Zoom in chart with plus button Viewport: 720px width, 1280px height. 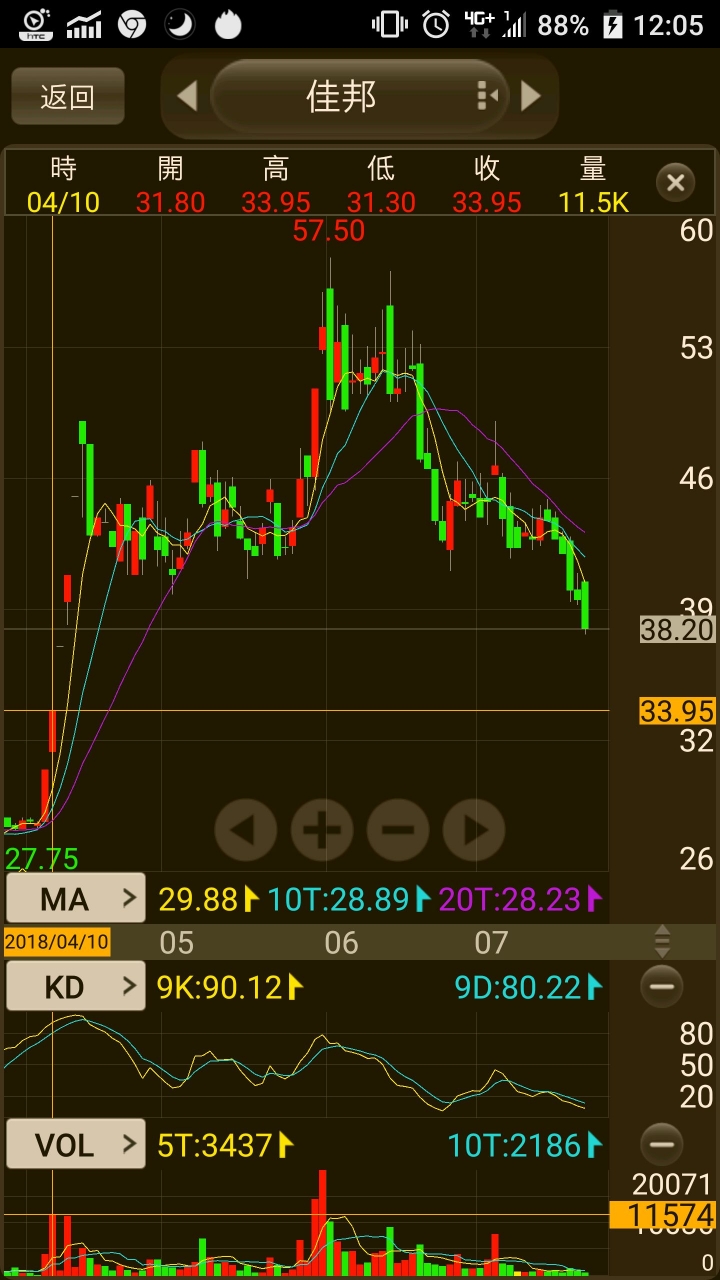[x=321, y=830]
